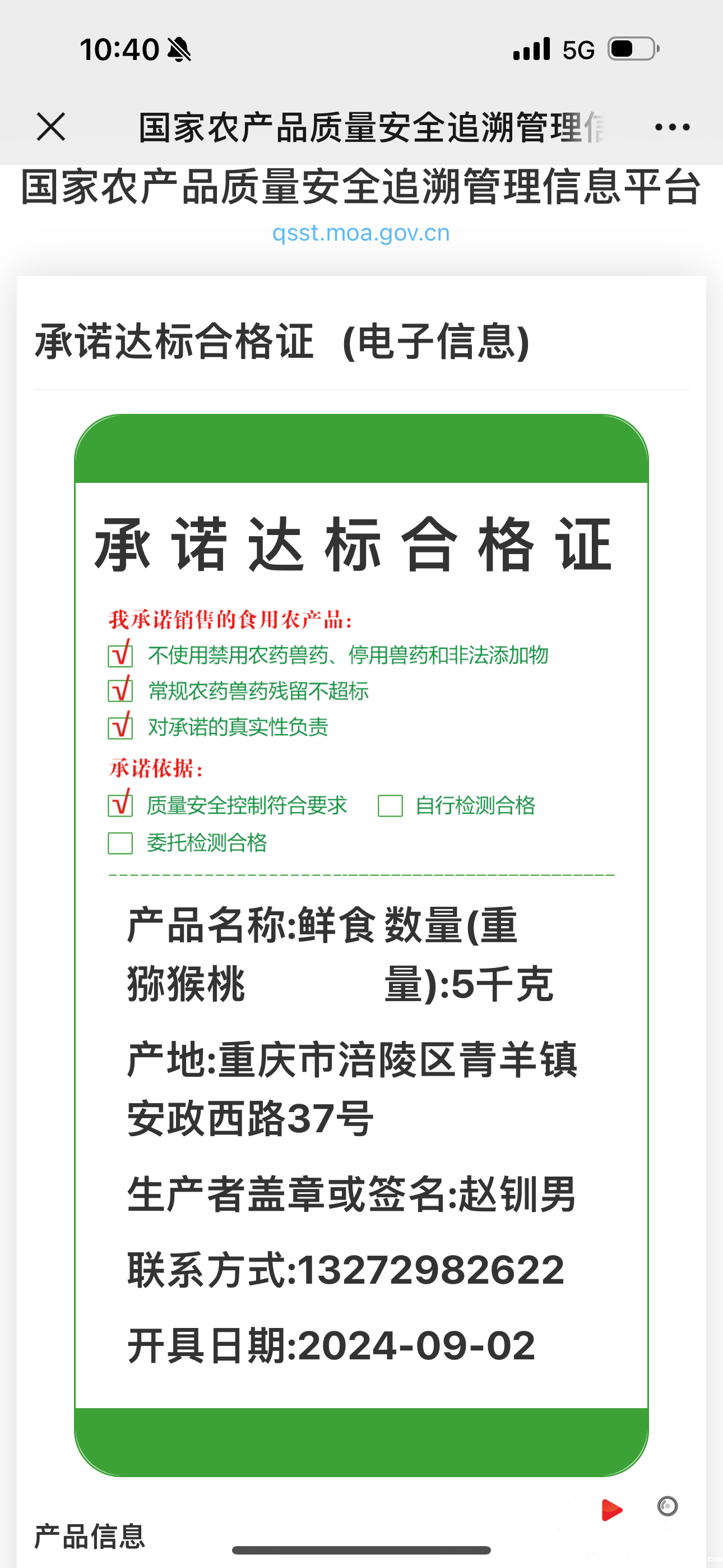The image size is (723, 1568).
Task: Open the three-dot overflow menu
Action: point(672,127)
